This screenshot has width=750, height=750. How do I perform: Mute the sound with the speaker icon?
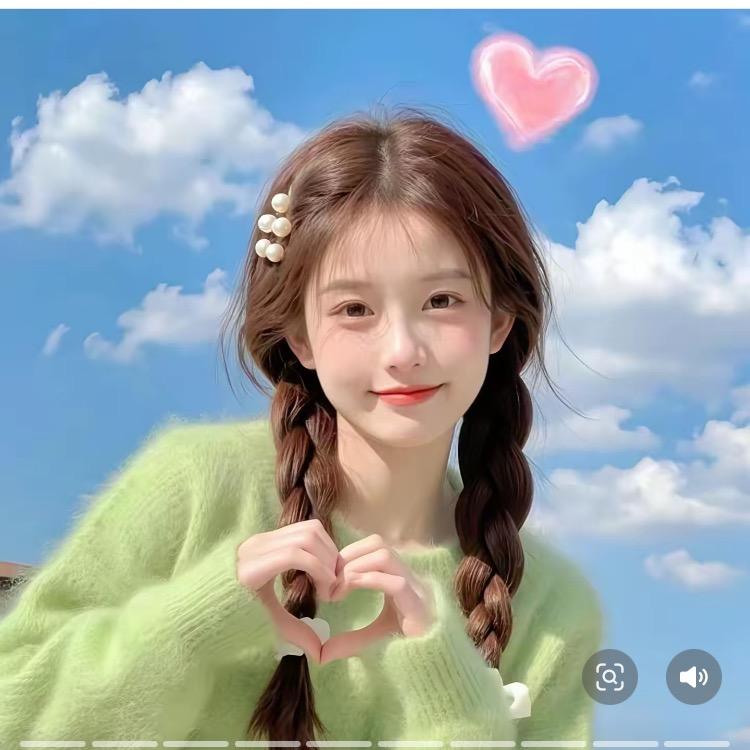point(693,677)
